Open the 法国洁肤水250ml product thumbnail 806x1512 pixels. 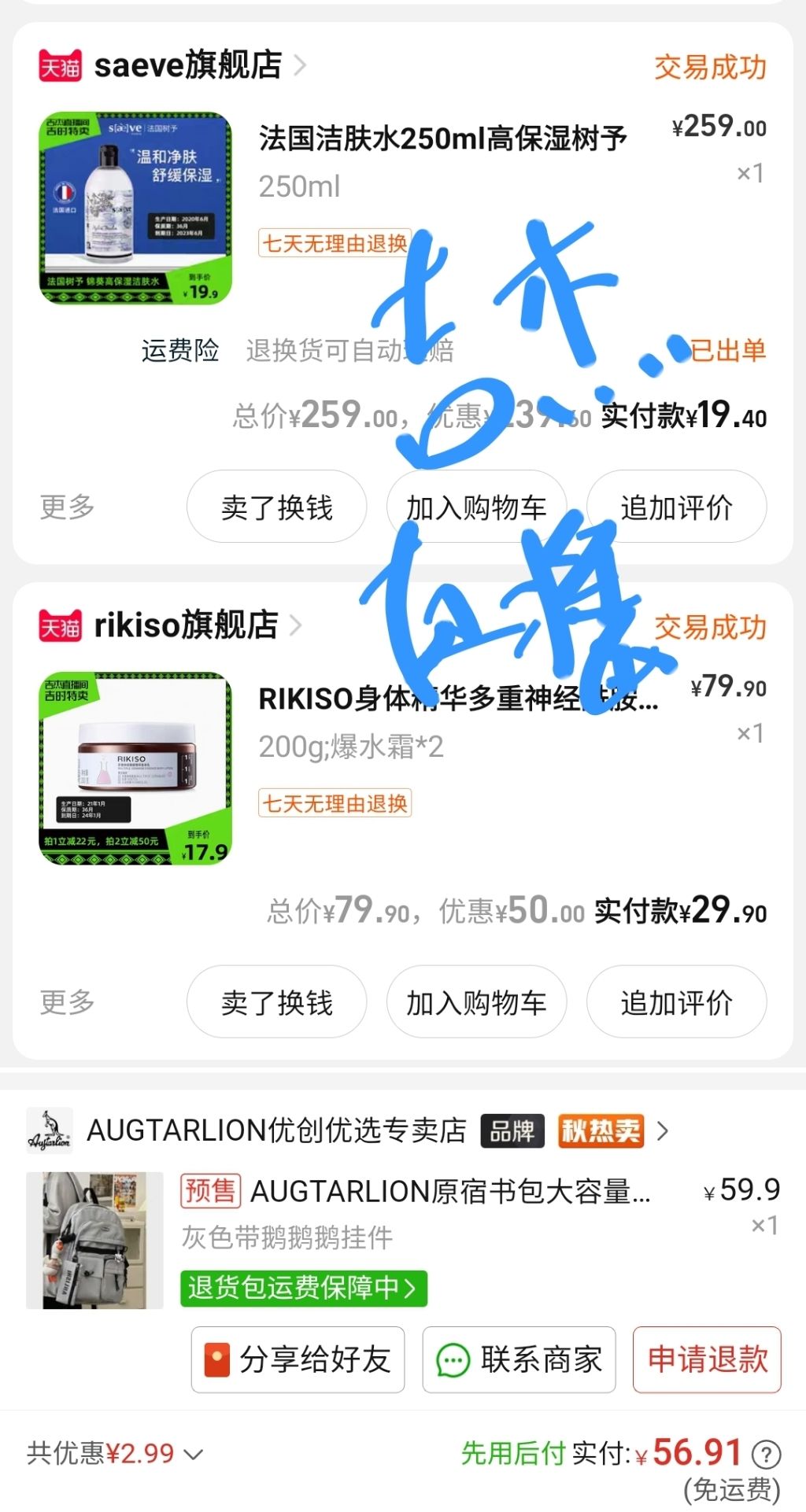click(x=135, y=208)
